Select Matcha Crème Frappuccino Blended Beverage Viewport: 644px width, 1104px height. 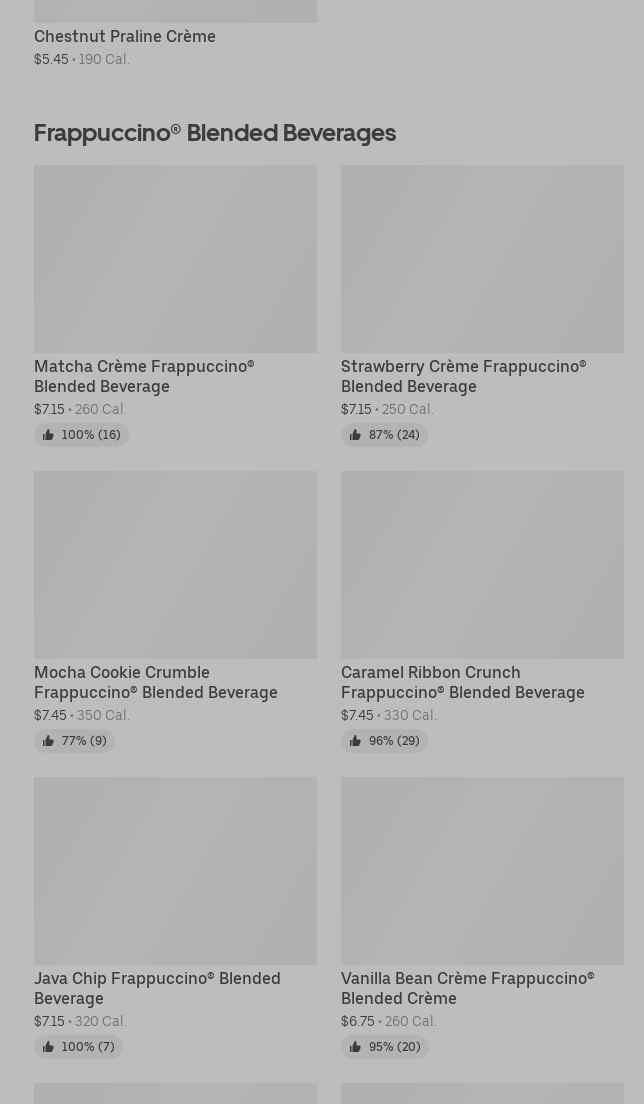click(x=175, y=260)
